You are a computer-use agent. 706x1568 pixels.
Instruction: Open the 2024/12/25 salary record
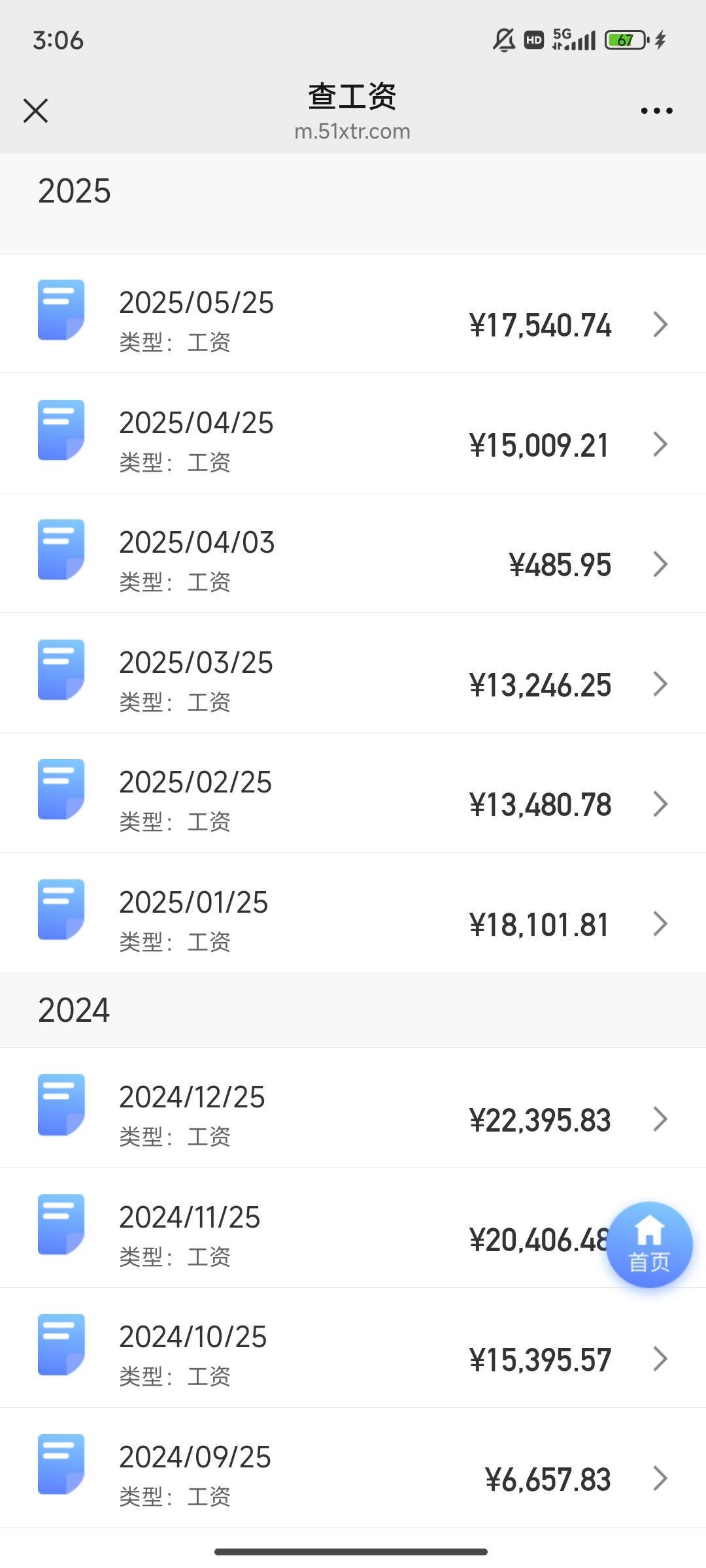(353, 1108)
